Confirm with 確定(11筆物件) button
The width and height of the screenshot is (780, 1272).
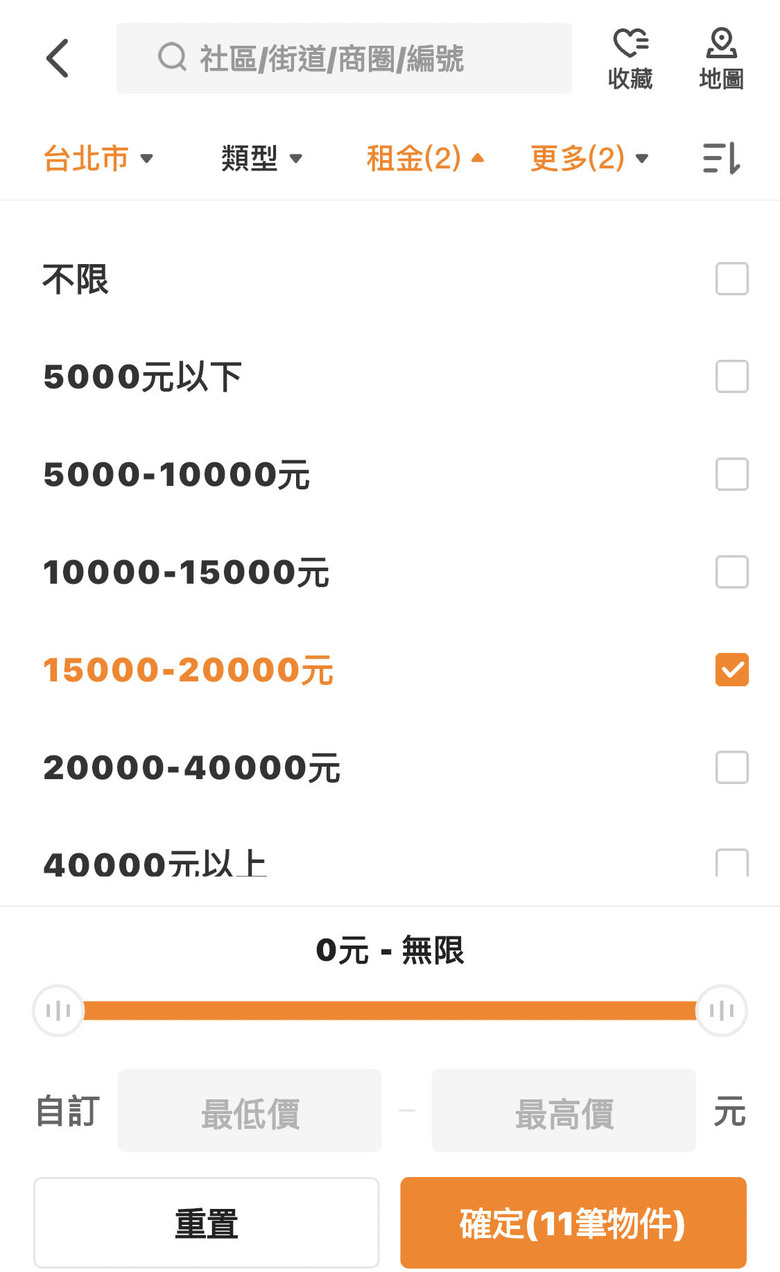(573, 1223)
